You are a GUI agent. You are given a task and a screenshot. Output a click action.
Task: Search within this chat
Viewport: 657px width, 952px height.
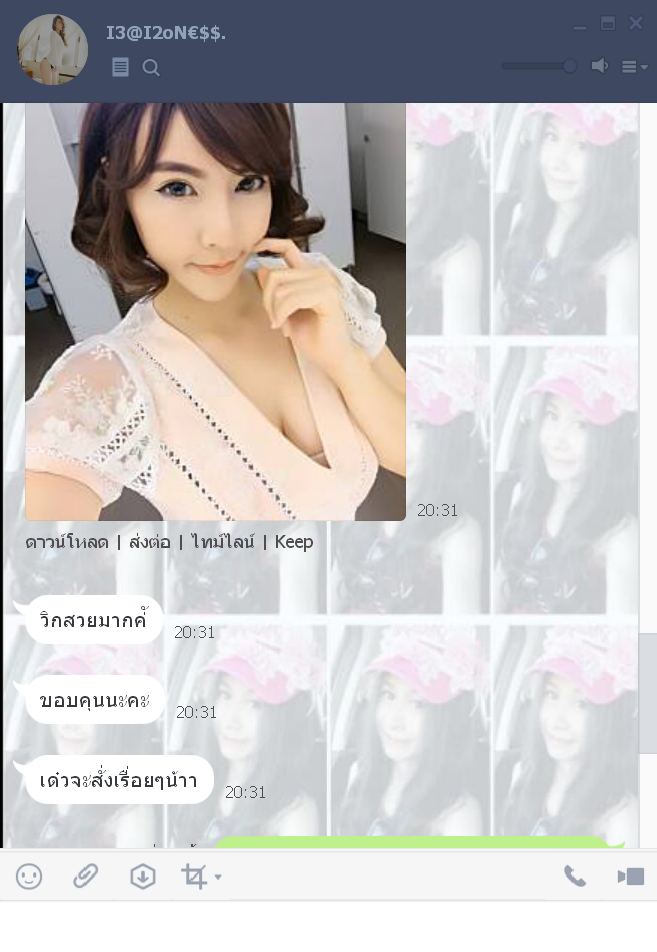click(151, 67)
